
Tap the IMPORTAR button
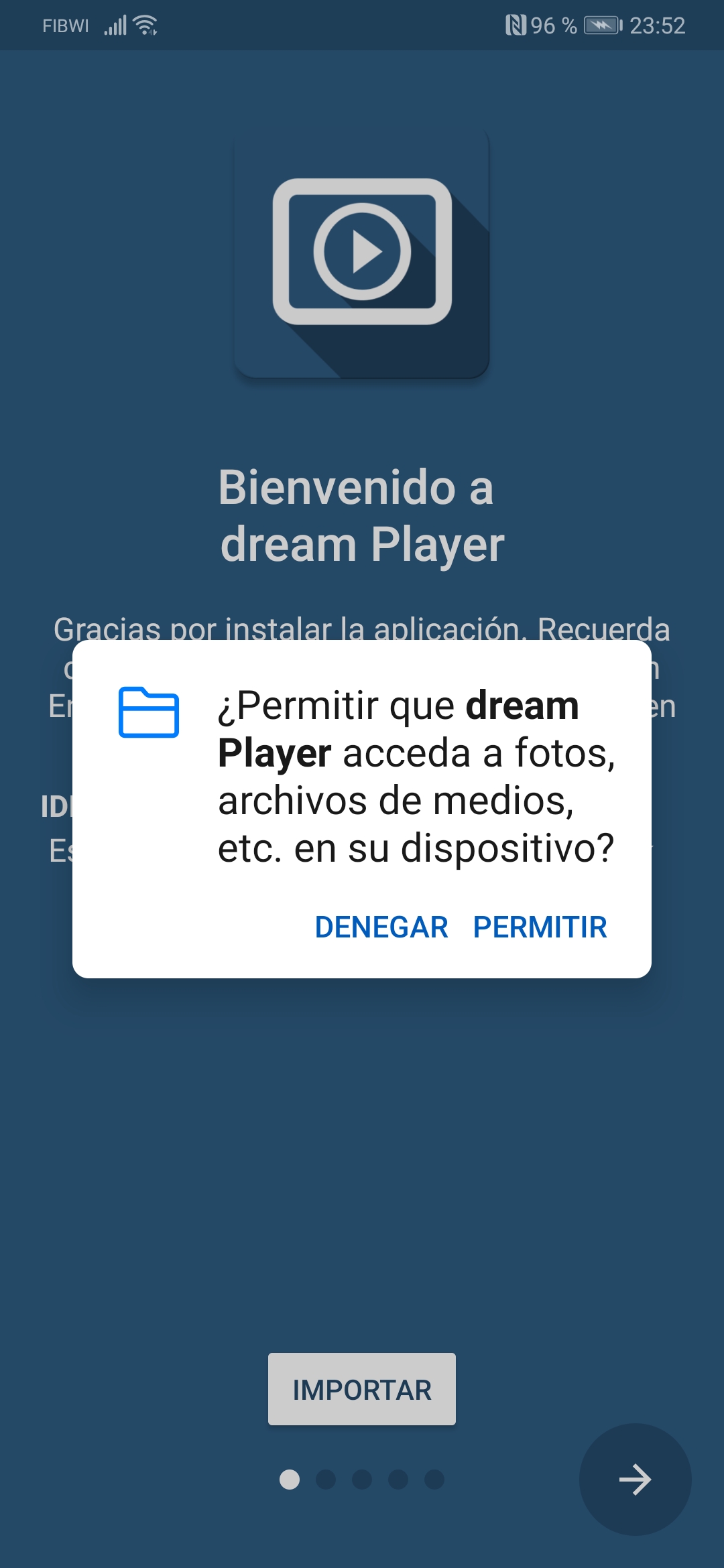coord(362,1389)
